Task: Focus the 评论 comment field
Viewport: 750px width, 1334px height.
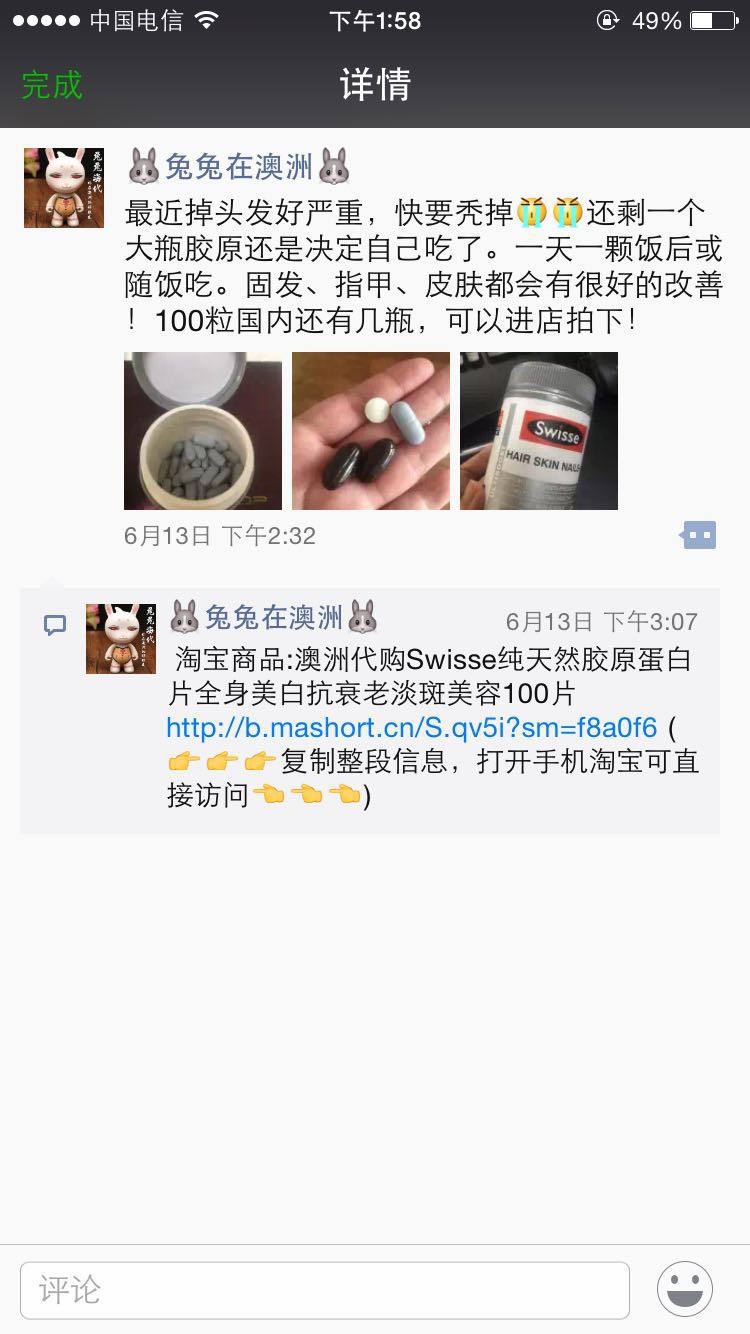Action: 325,1290
